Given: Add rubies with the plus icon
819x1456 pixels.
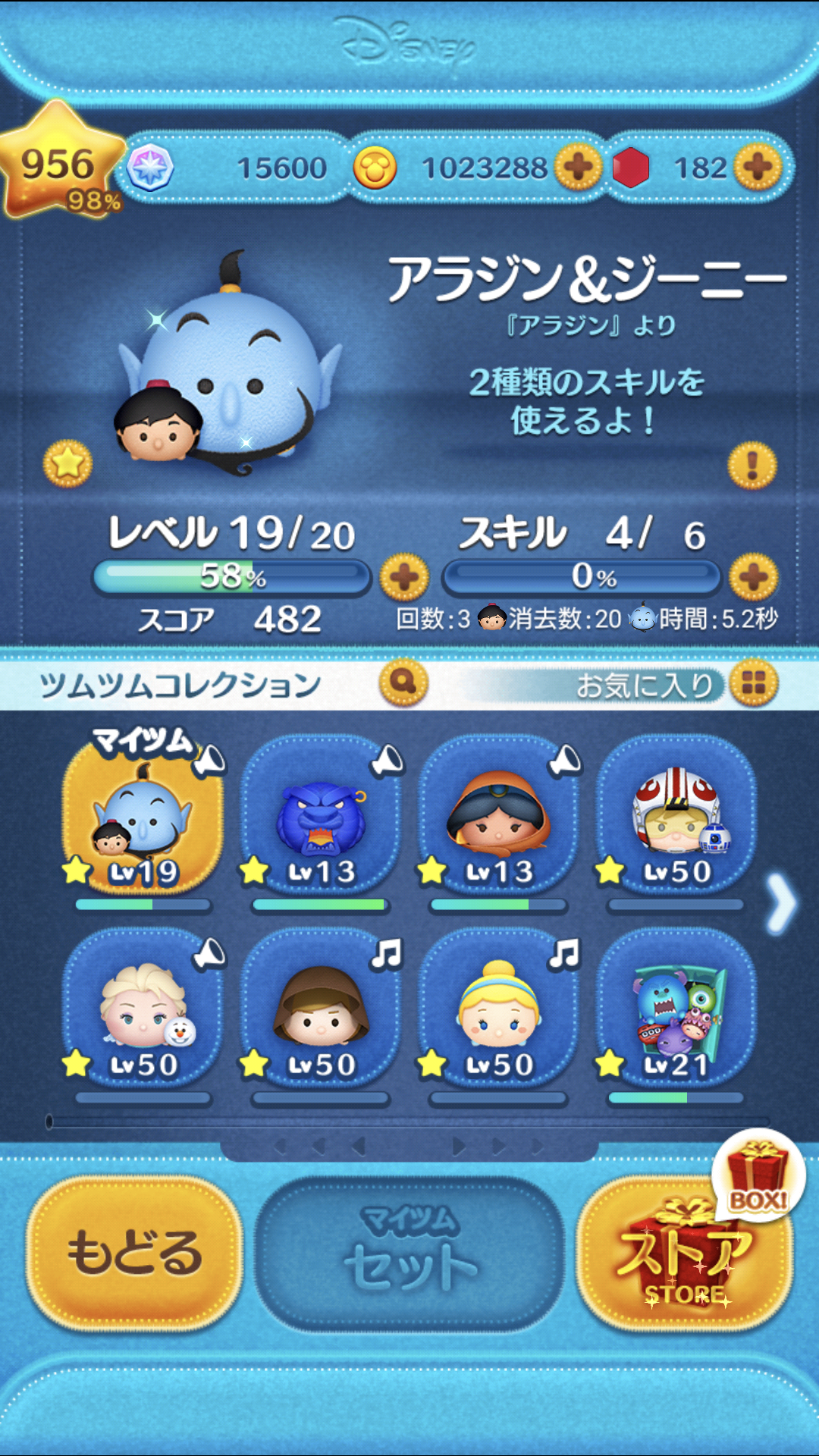Looking at the screenshot, I should tap(758, 167).
